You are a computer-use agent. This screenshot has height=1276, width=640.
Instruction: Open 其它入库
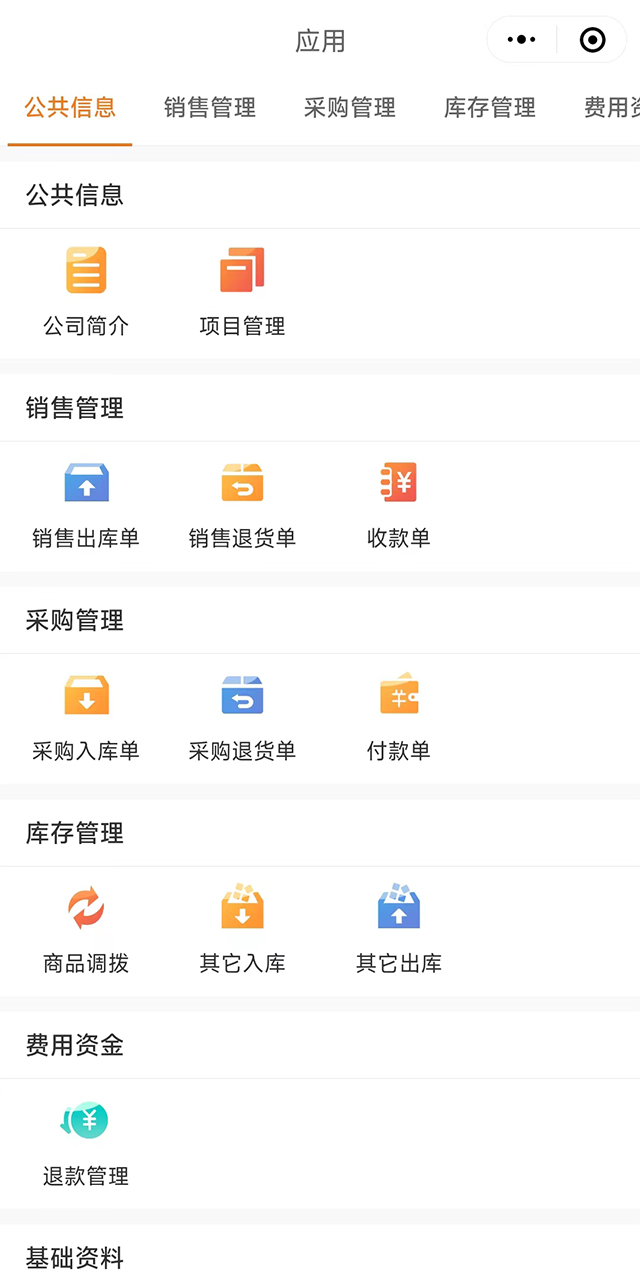[x=242, y=930]
